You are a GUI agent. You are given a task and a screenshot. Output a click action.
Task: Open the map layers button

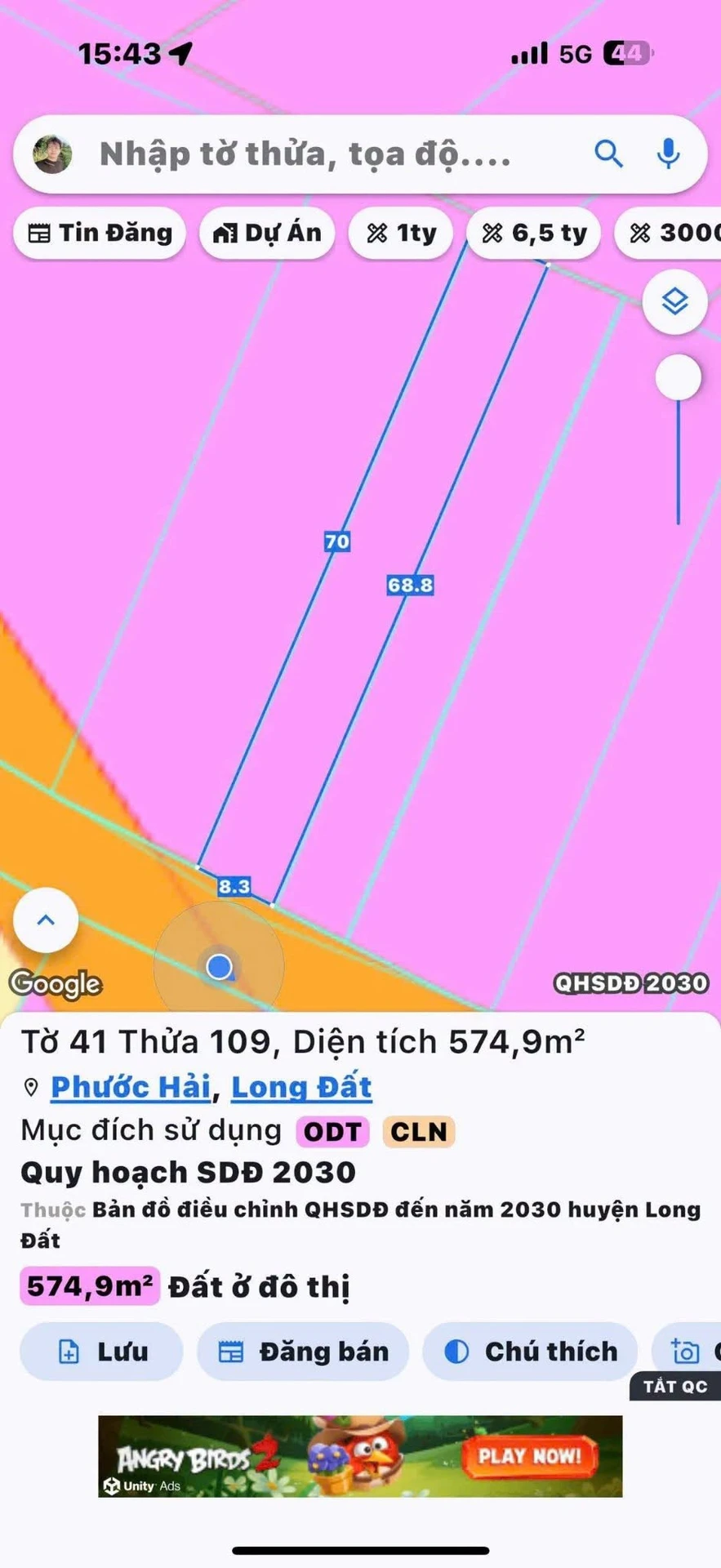pyautogui.click(x=674, y=302)
